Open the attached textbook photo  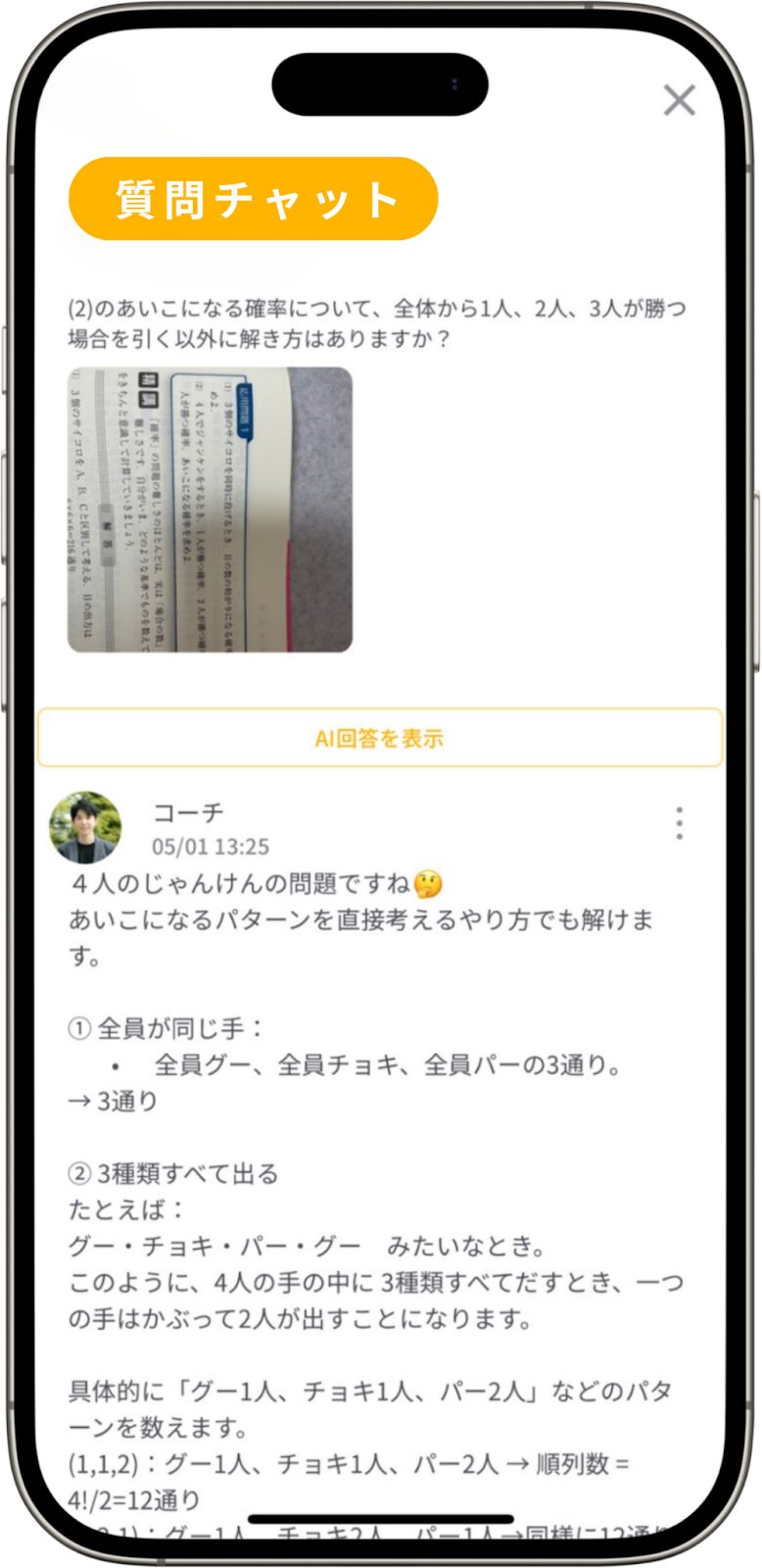pos(210,510)
